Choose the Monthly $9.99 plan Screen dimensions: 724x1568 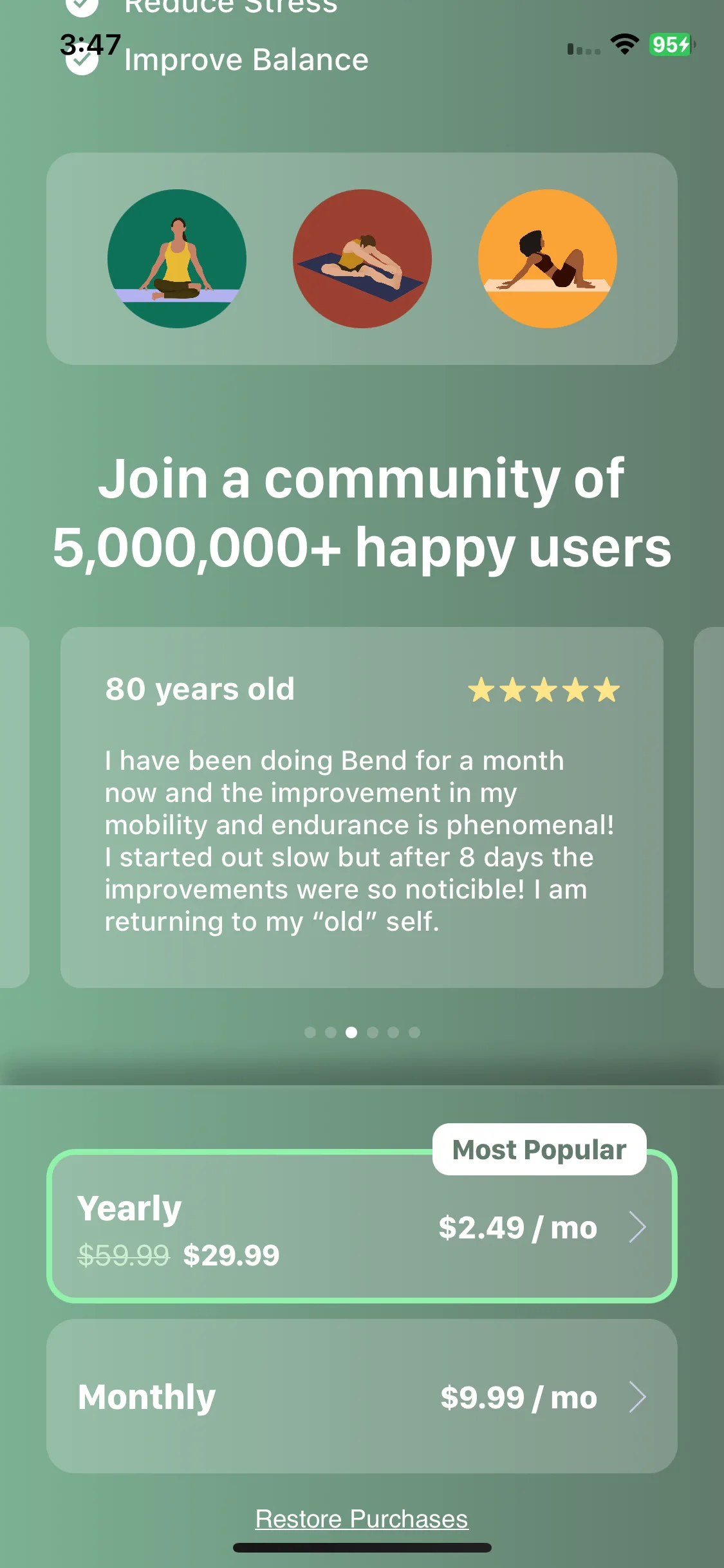point(361,1397)
